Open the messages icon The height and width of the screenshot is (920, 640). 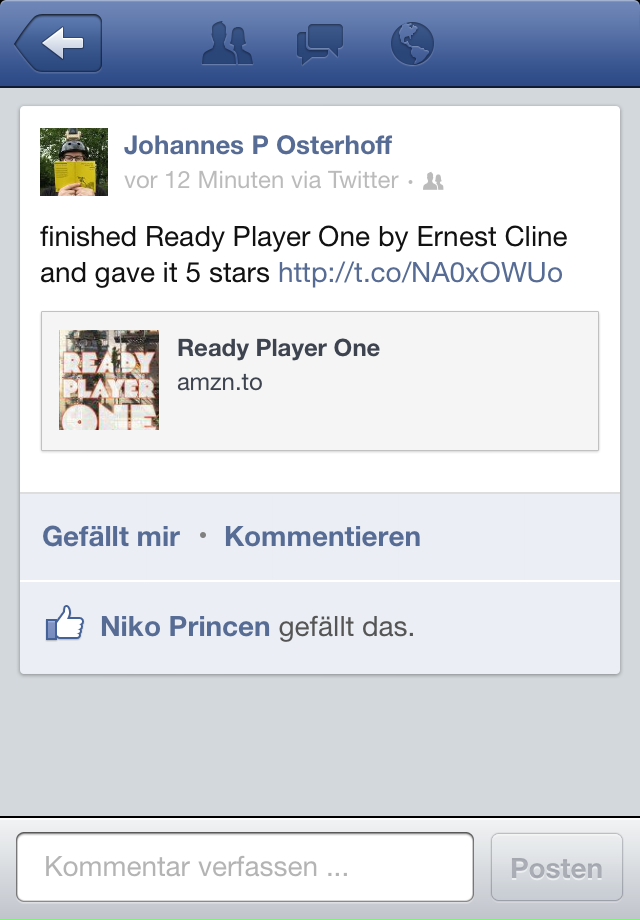[x=320, y=44]
